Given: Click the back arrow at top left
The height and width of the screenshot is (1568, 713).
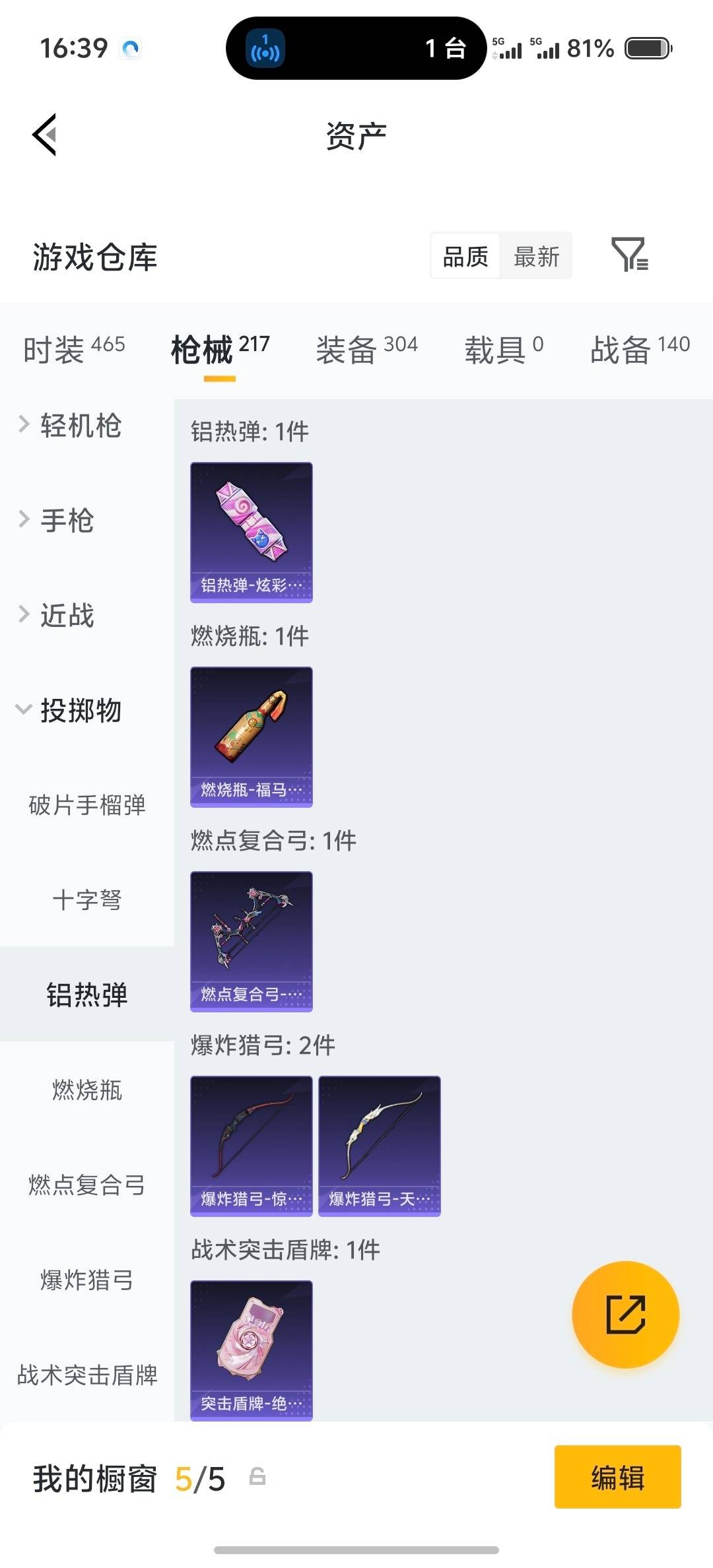Looking at the screenshot, I should click(x=44, y=134).
